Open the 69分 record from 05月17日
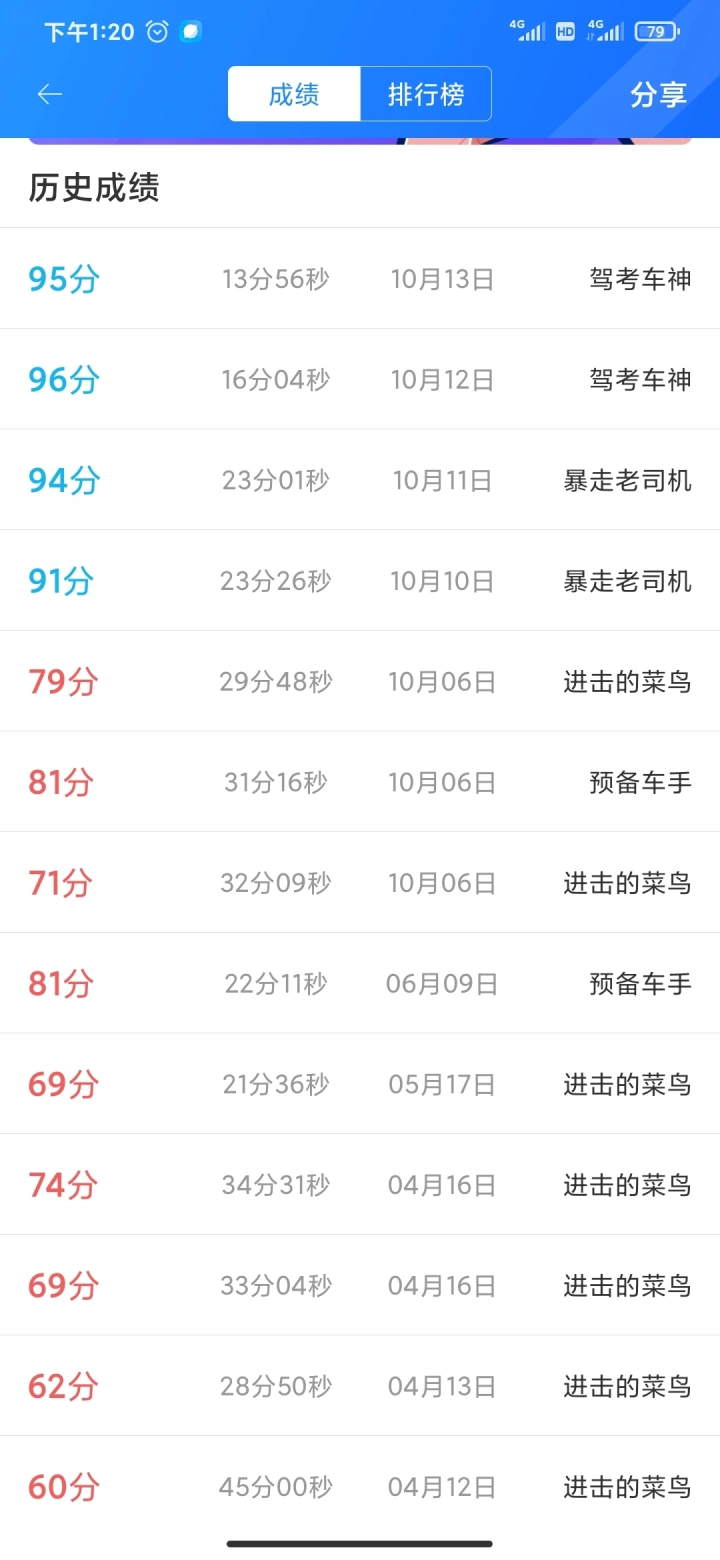 click(x=360, y=1083)
